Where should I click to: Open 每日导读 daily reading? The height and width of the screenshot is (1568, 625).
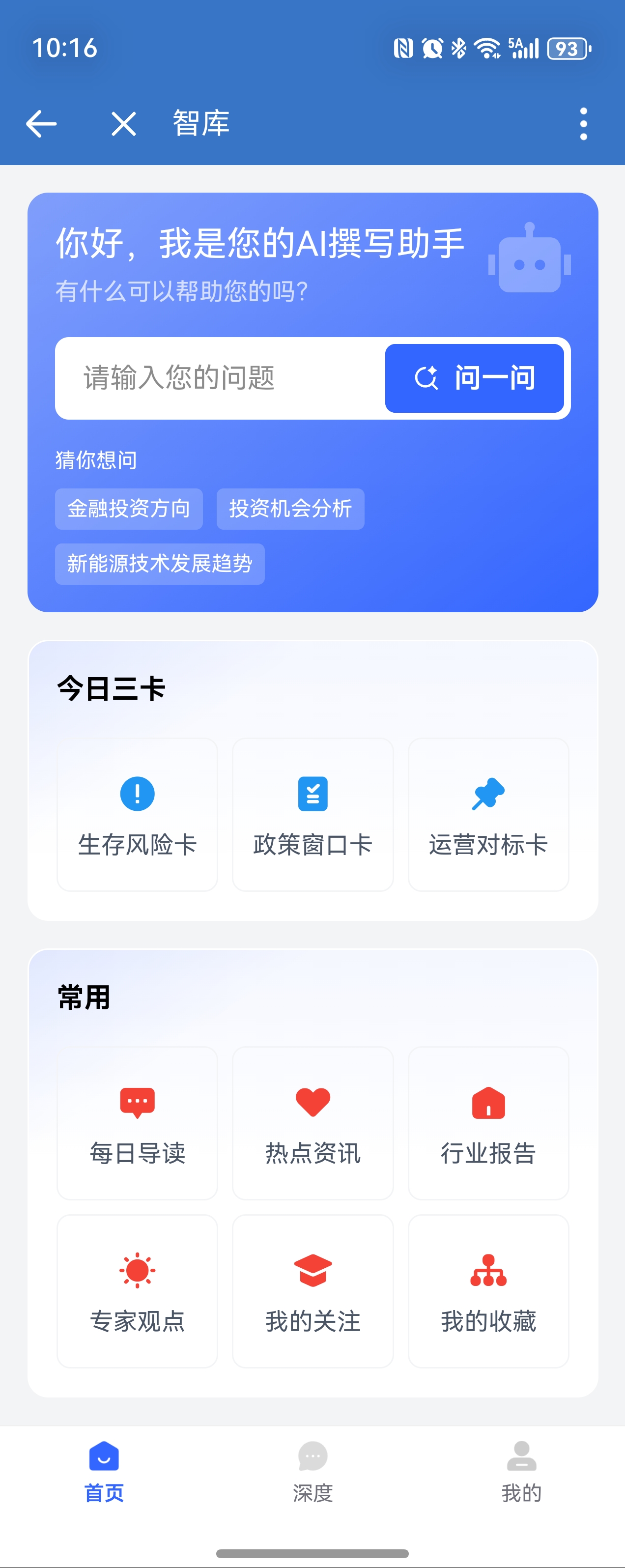(x=138, y=1123)
